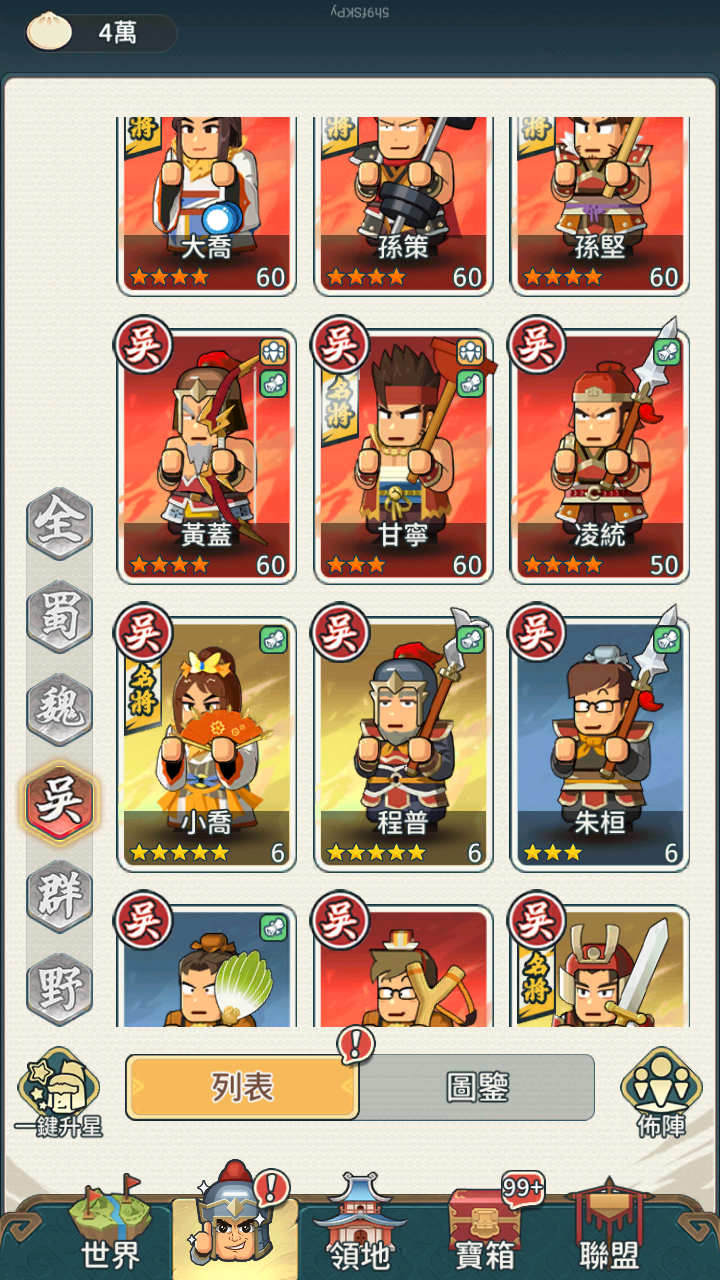Filter heroes by 蜀 faction
Image resolution: width=720 pixels, height=1280 pixels.
59,616
